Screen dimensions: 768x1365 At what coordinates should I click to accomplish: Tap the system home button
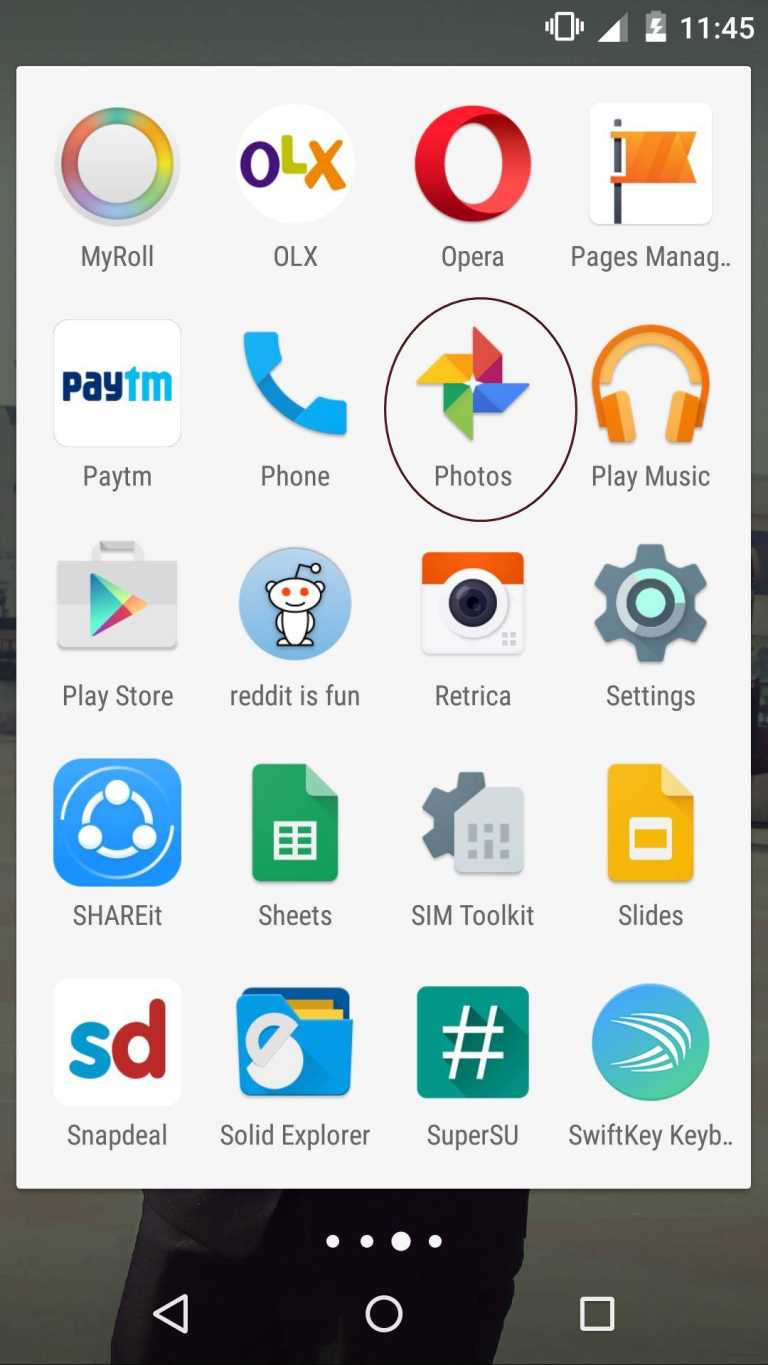(x=384, y=1313)
